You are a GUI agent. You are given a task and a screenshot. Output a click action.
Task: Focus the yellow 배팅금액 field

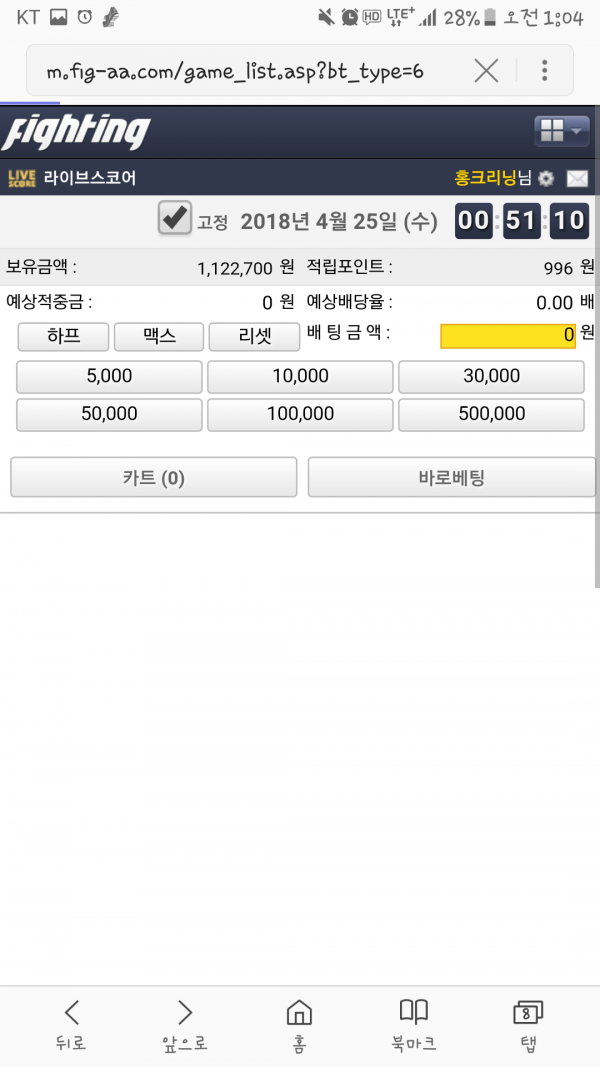tap(509, 335)
